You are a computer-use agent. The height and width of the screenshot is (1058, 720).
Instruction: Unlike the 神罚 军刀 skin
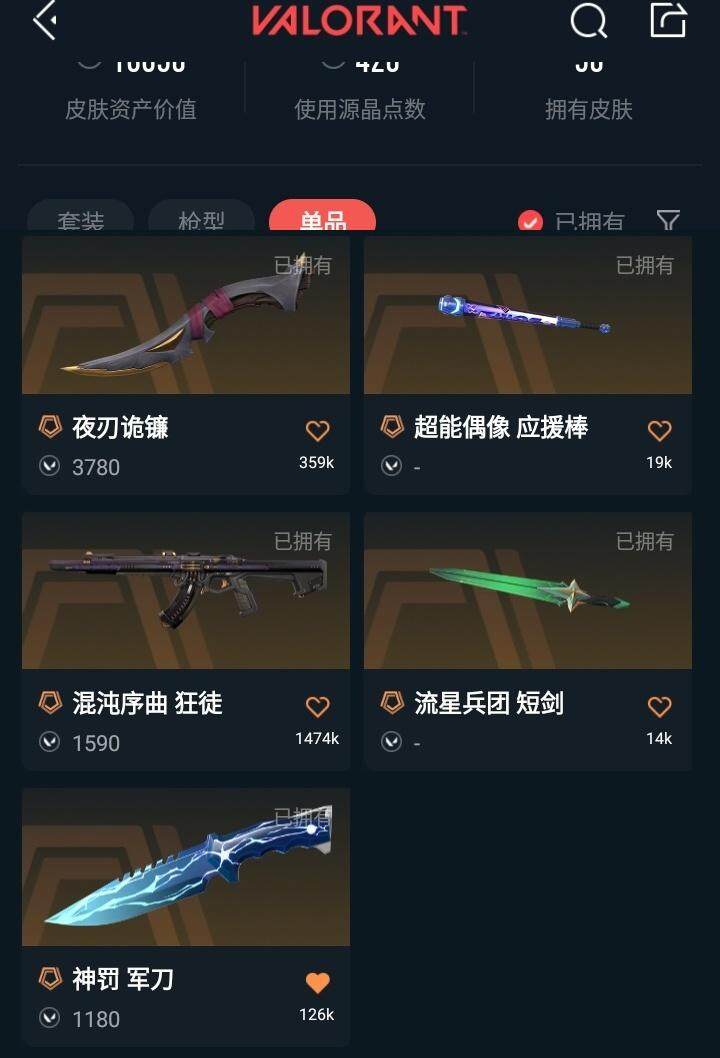317,983
